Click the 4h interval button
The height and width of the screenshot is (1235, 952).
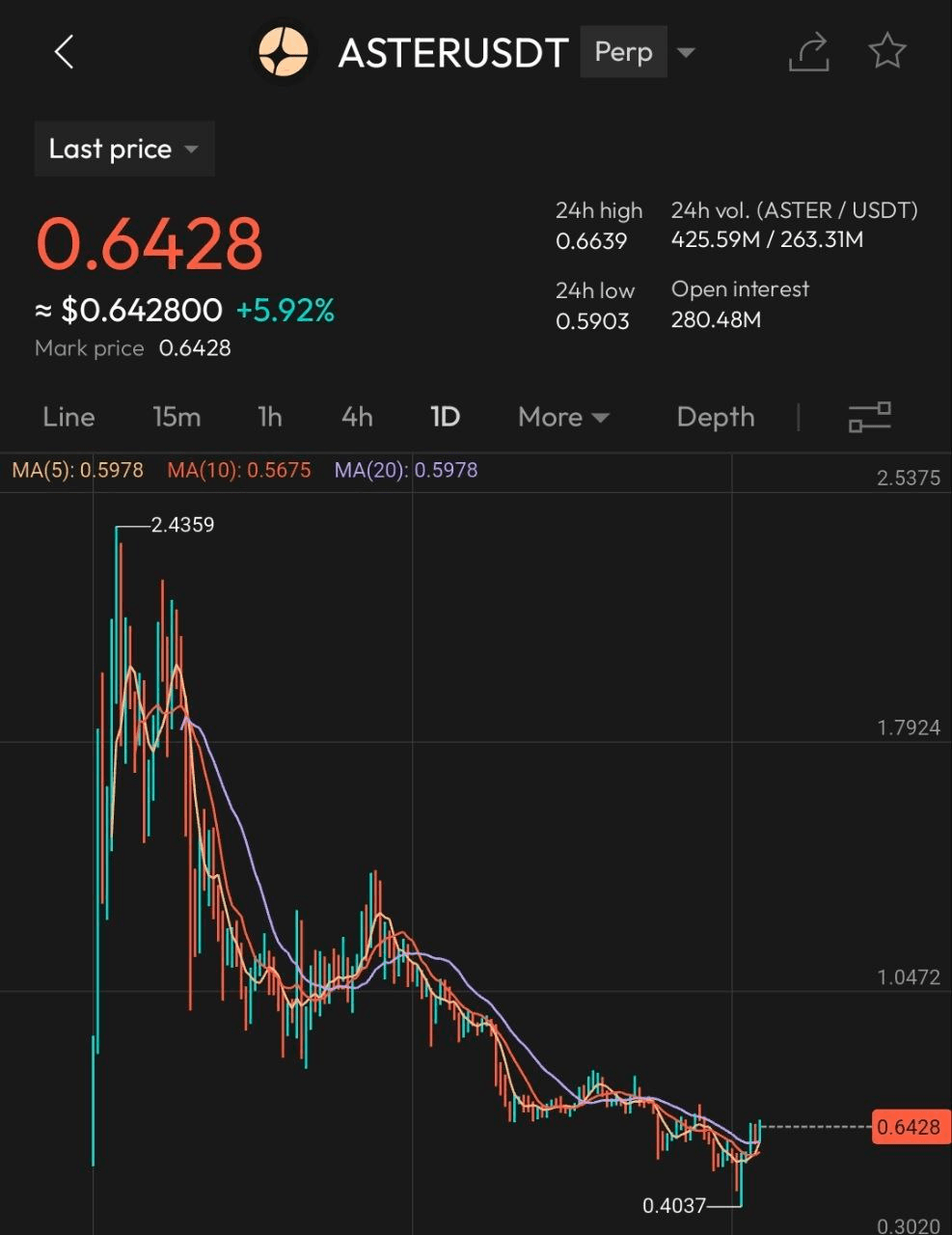[356, 417]
